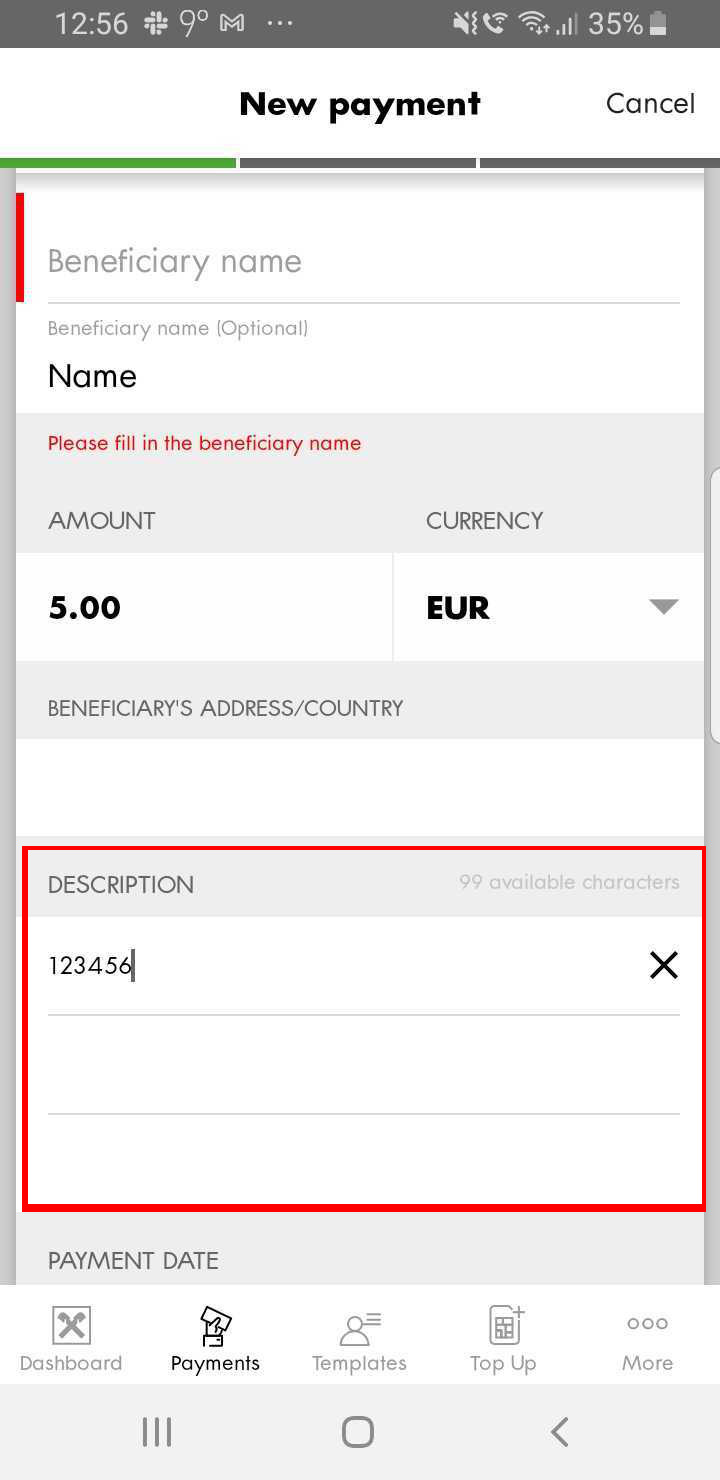Go to the Dashboard tab
The image size is (720, 1480).
pos(71,1340)
